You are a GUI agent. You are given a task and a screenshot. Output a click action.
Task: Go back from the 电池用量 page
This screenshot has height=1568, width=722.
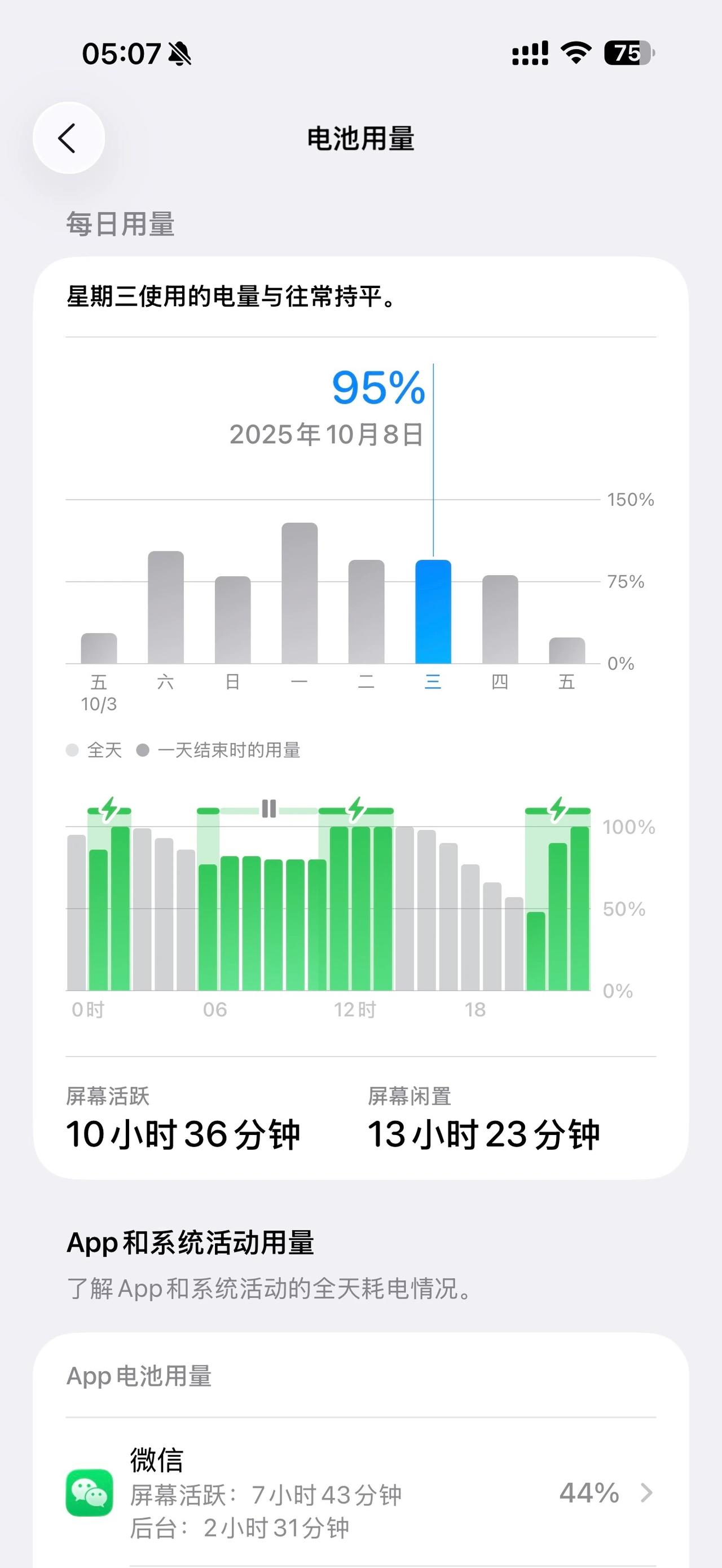click(x=68, y=138)
